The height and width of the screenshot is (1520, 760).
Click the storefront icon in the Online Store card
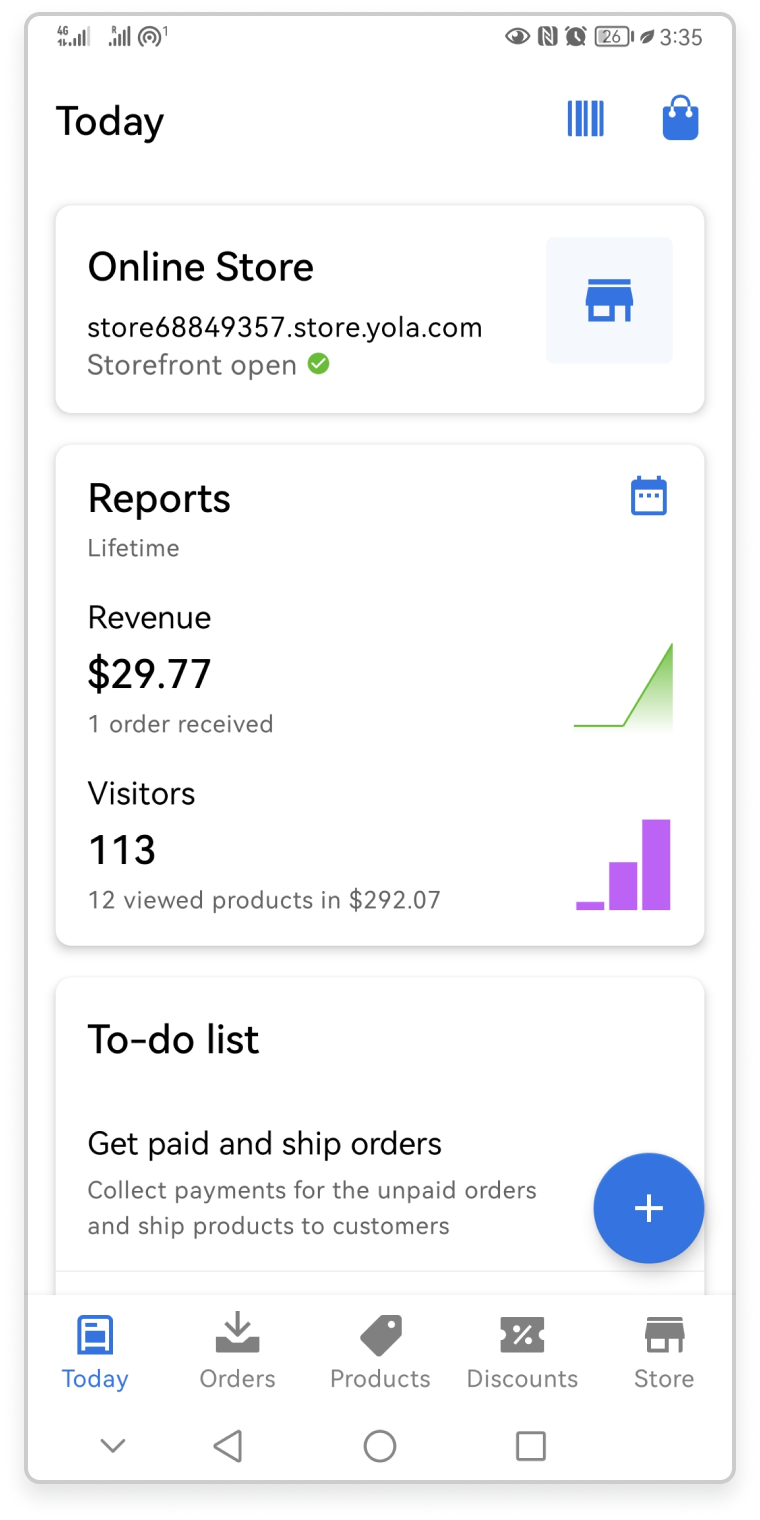click(609, 300)
